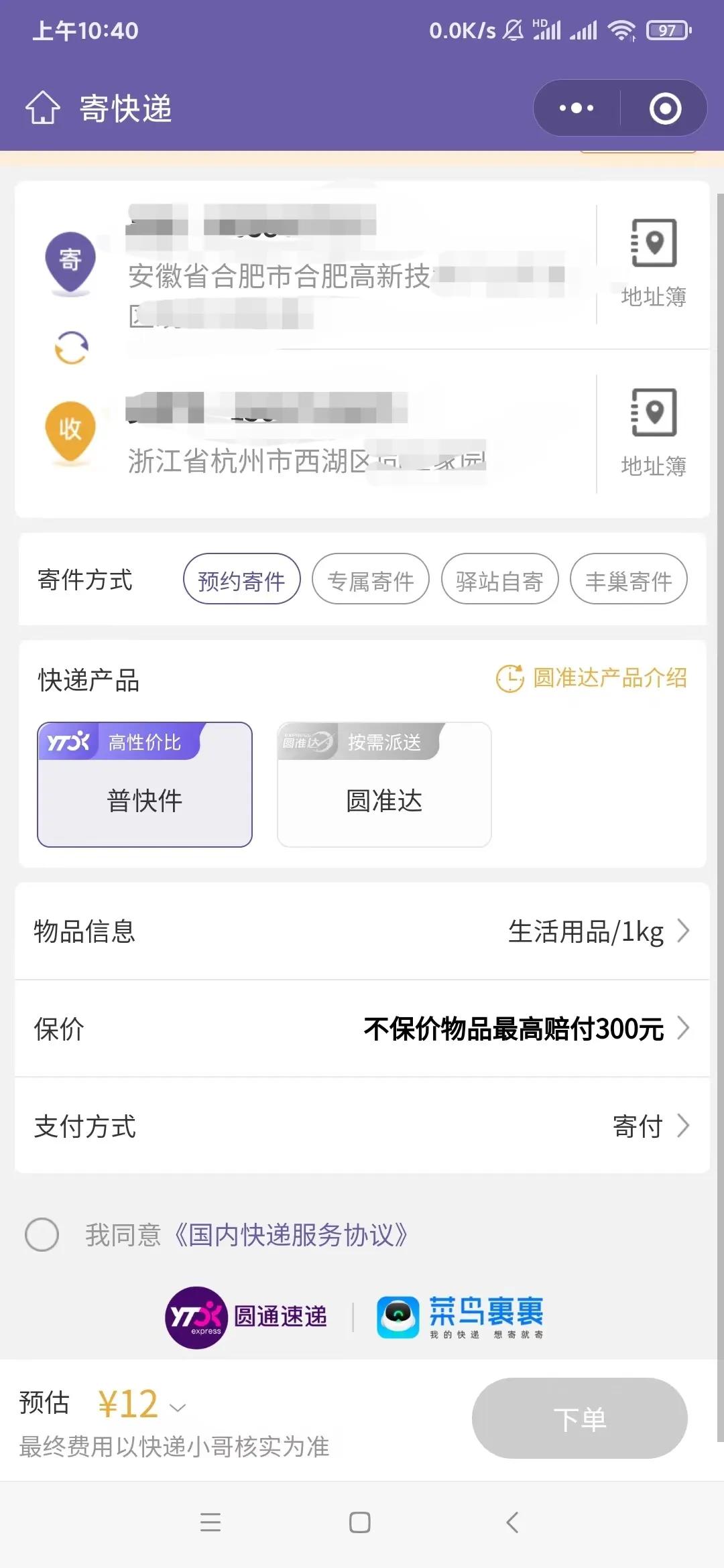Switch to 驿站自寄 shipping method
724x1568 pixels.
[499, 580]
